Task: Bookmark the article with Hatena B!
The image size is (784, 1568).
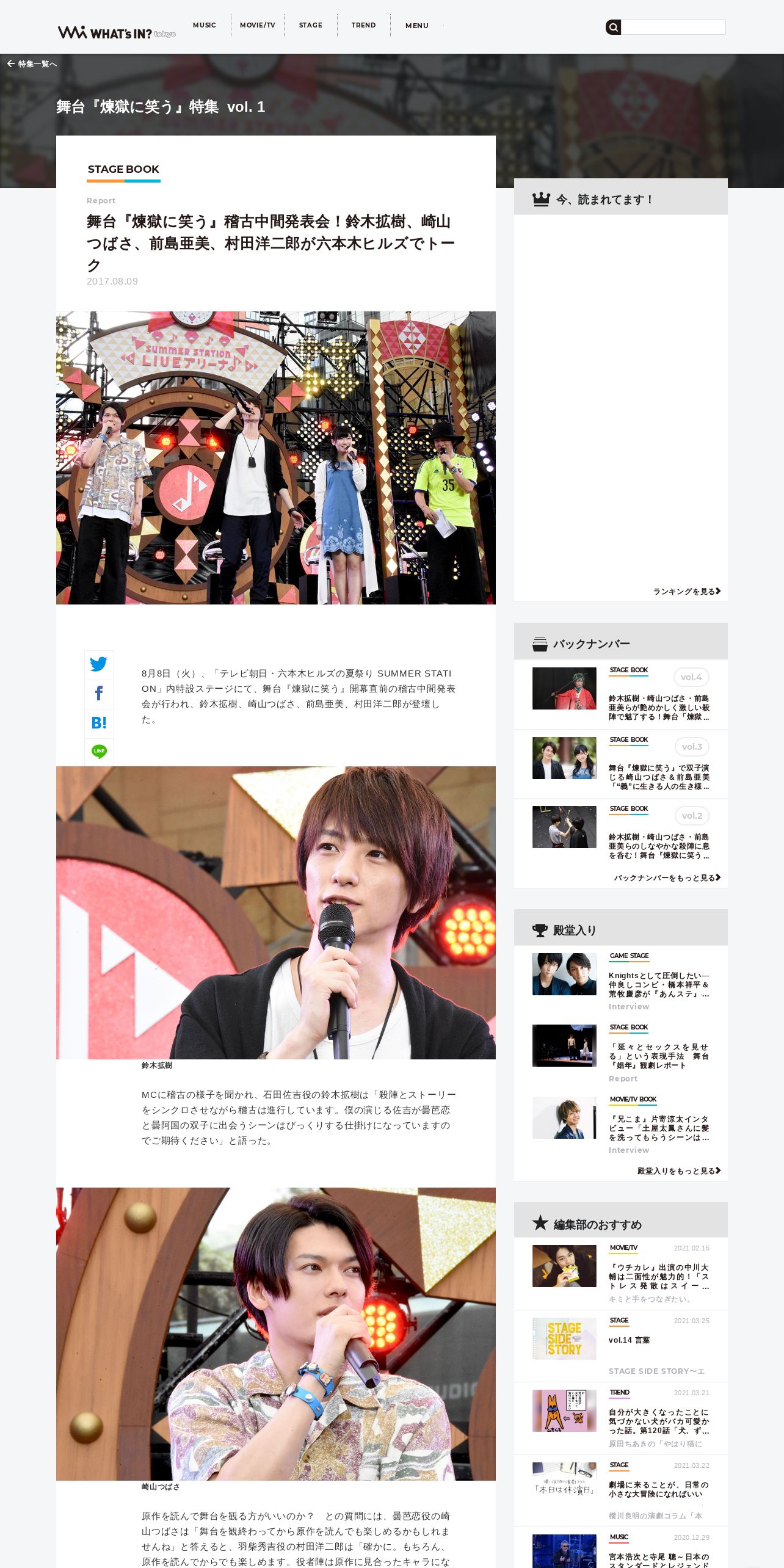Action: [99, 722]
